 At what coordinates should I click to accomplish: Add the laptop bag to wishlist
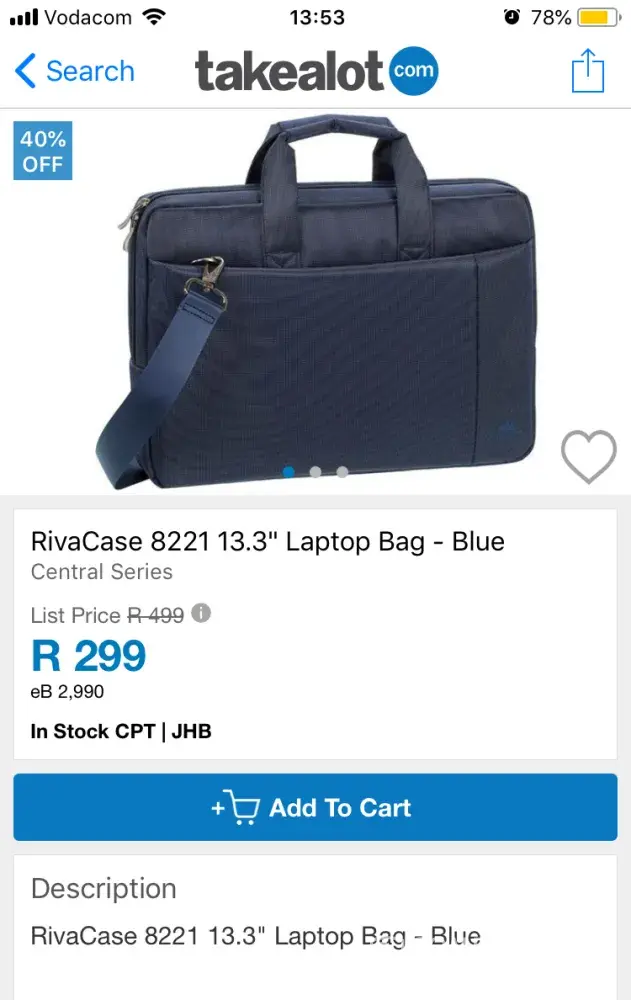[x=588, y=456]
